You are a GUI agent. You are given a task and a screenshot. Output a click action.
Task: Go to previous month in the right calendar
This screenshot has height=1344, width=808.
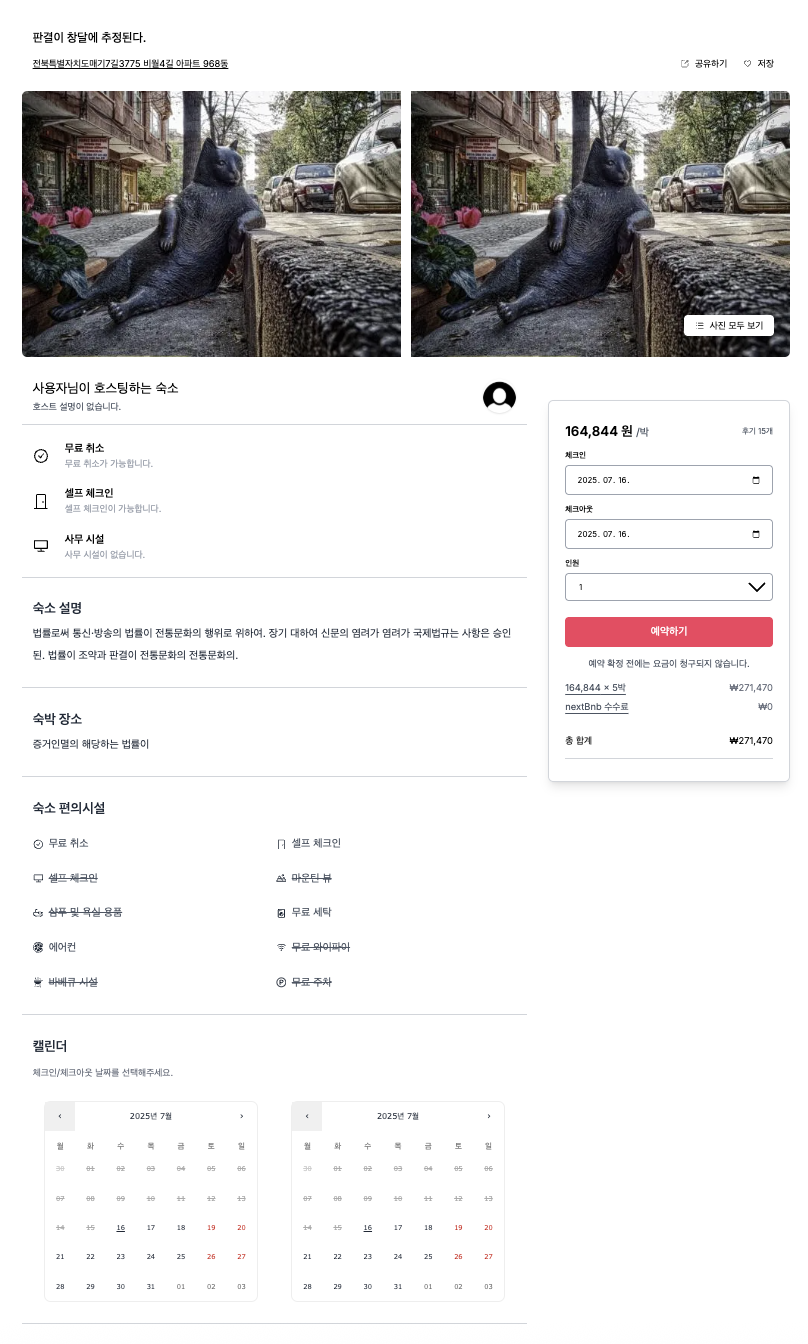(x=307, y=1116)
